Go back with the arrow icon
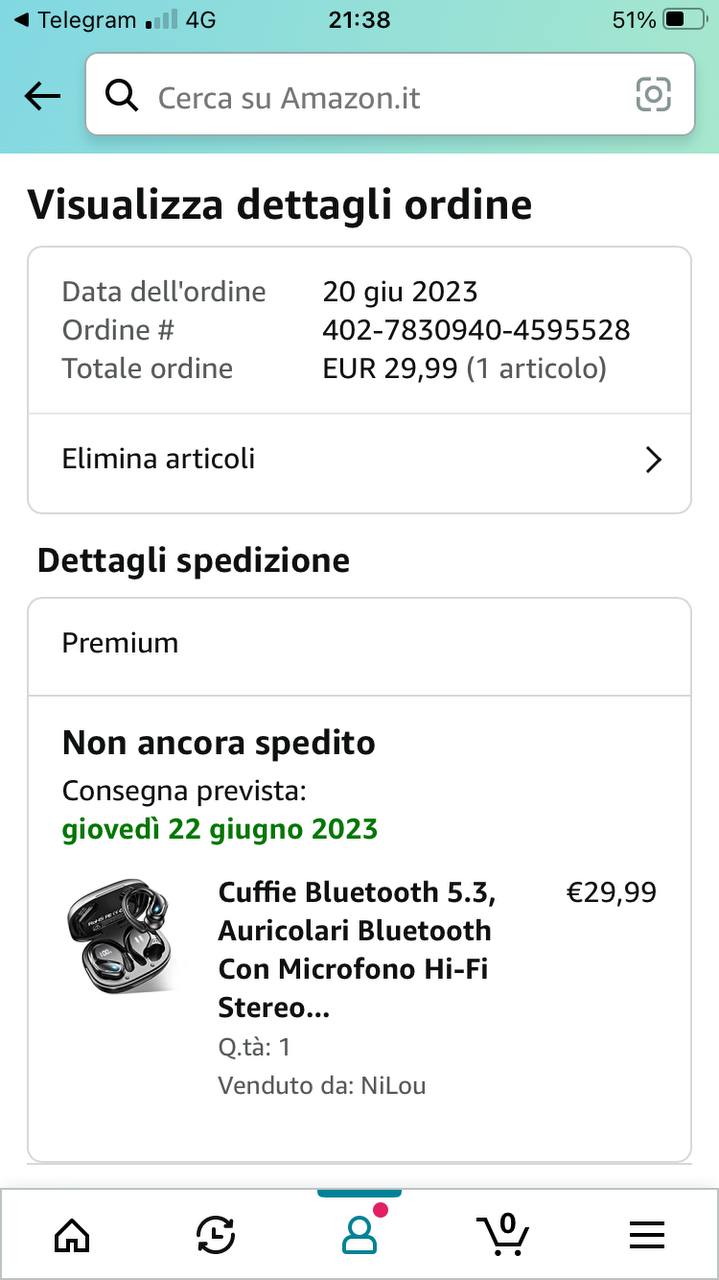The height and width of the screenshot is (1280, 719). (42, 96)
